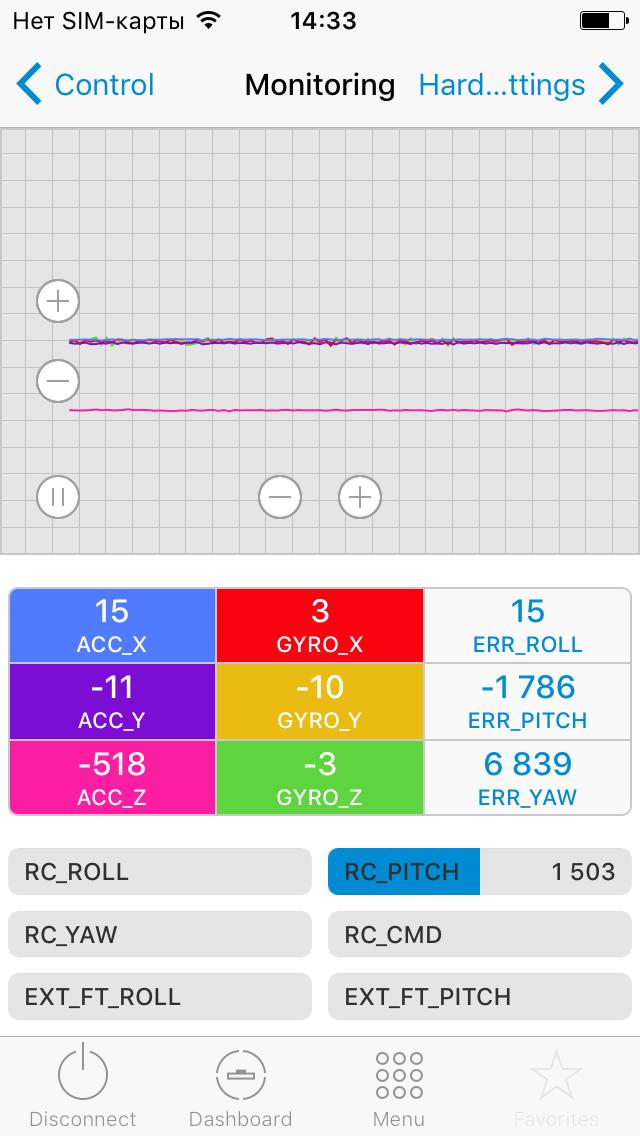Viewport: 640px width, 1136px height.
Task: Toggle ACC_X trace on the graph
Action: pos(112,625)
